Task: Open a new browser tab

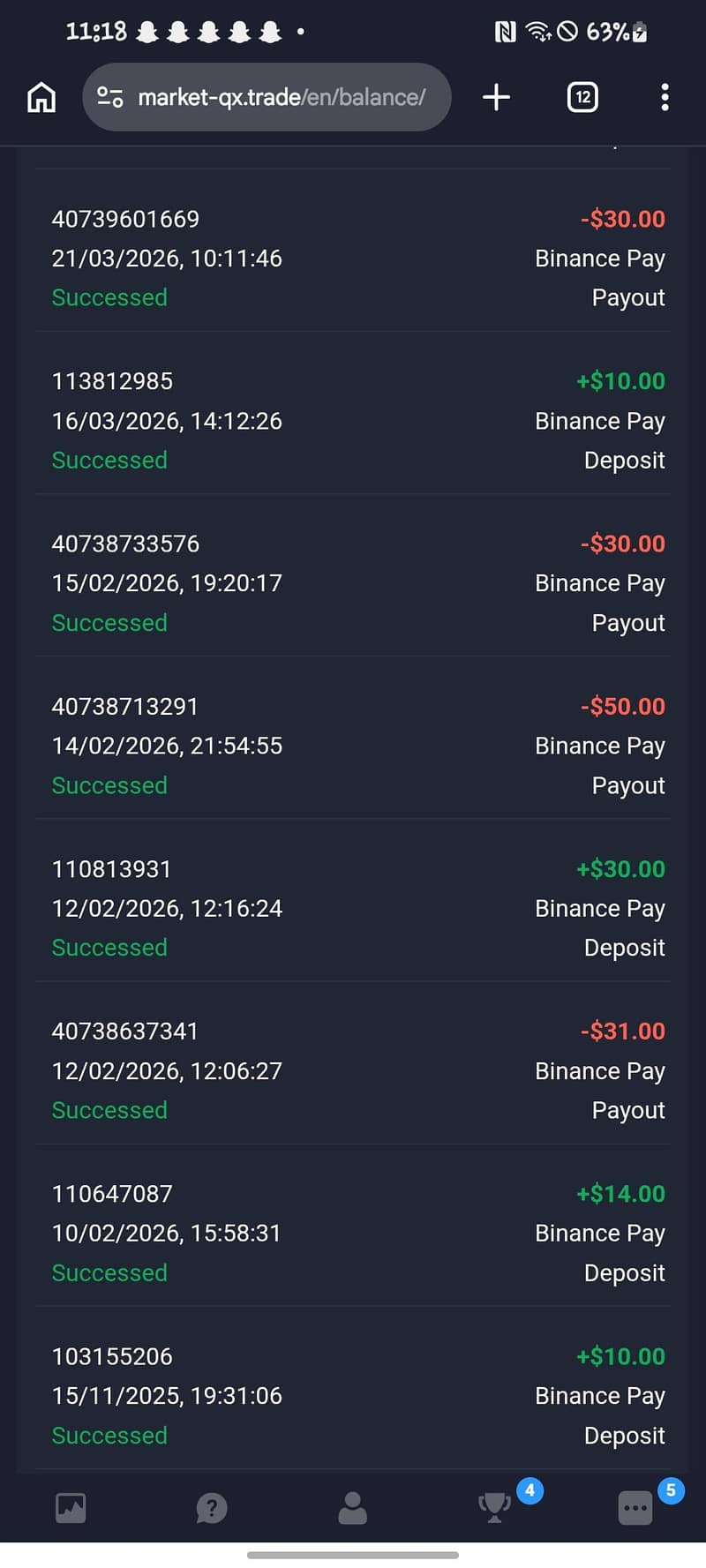Action: [x=497, y=97]
